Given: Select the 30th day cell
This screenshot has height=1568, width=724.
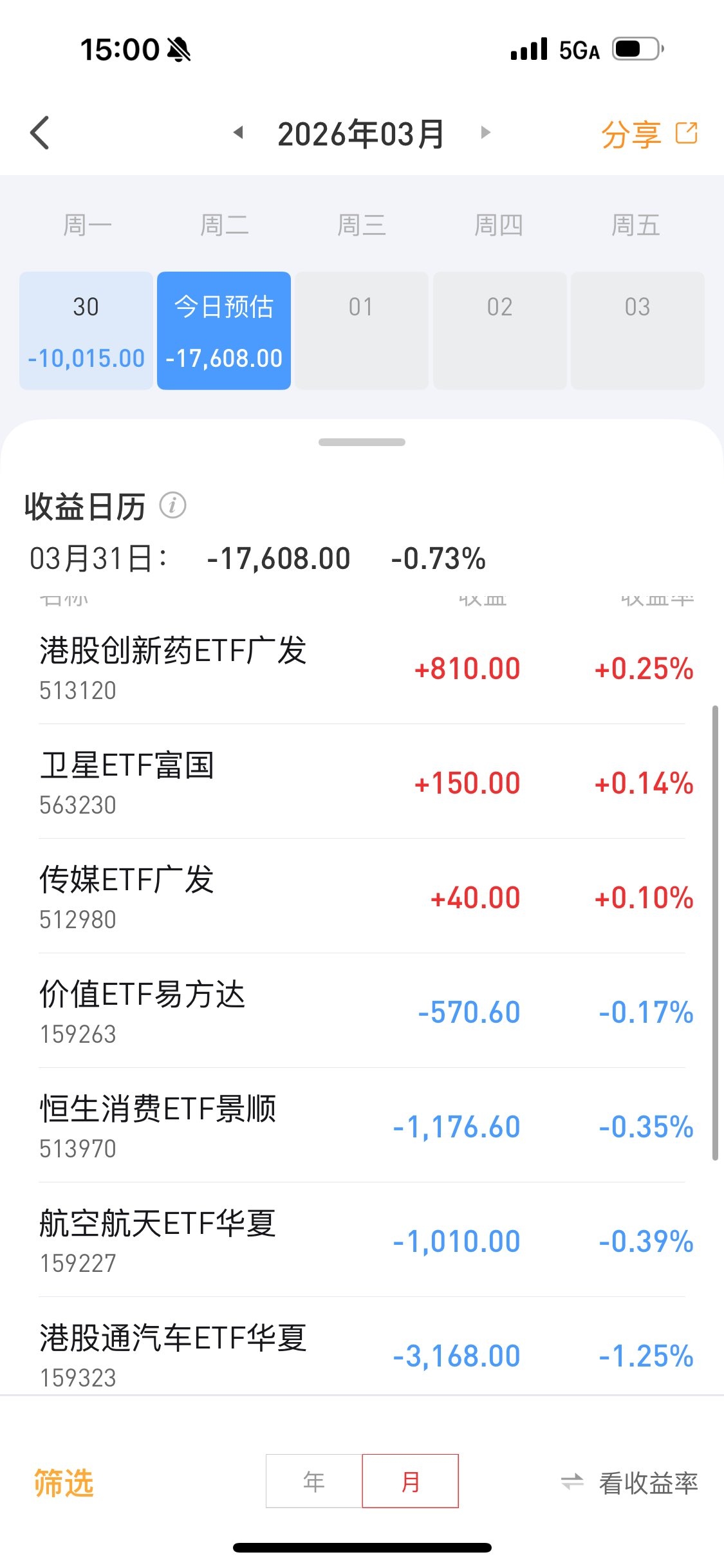Looking at the screenshot, I should coord(86,331).
